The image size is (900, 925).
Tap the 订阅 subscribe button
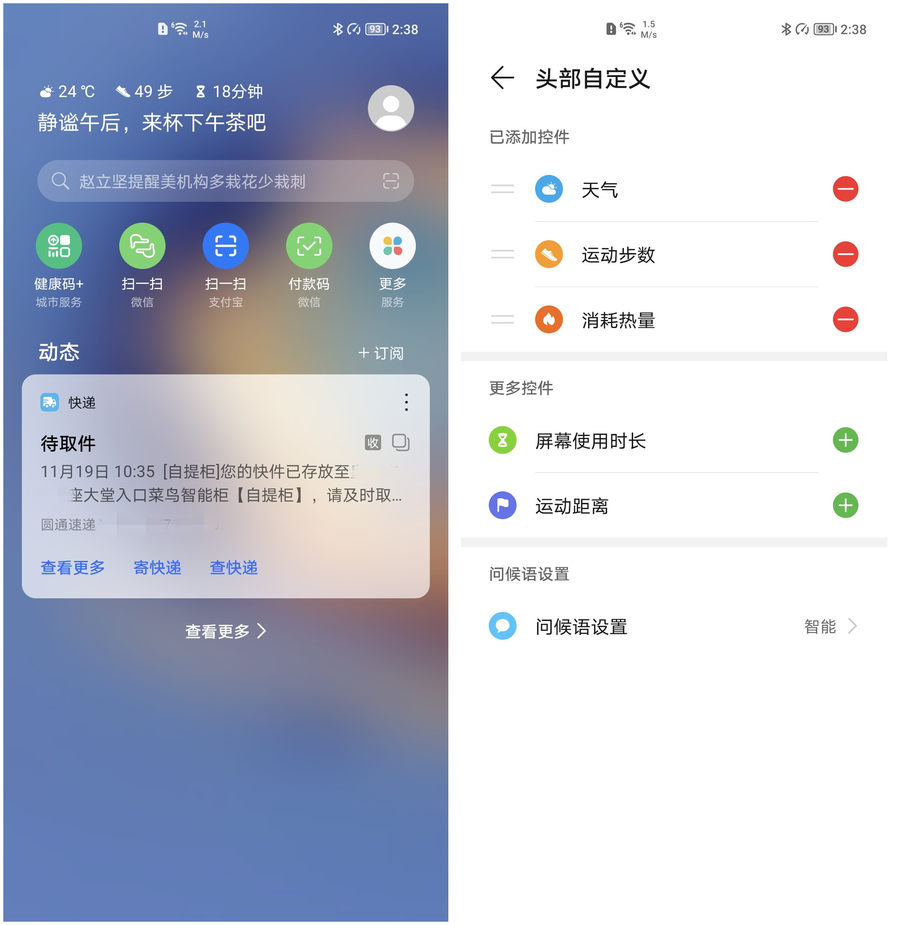(x=381, y=353)
